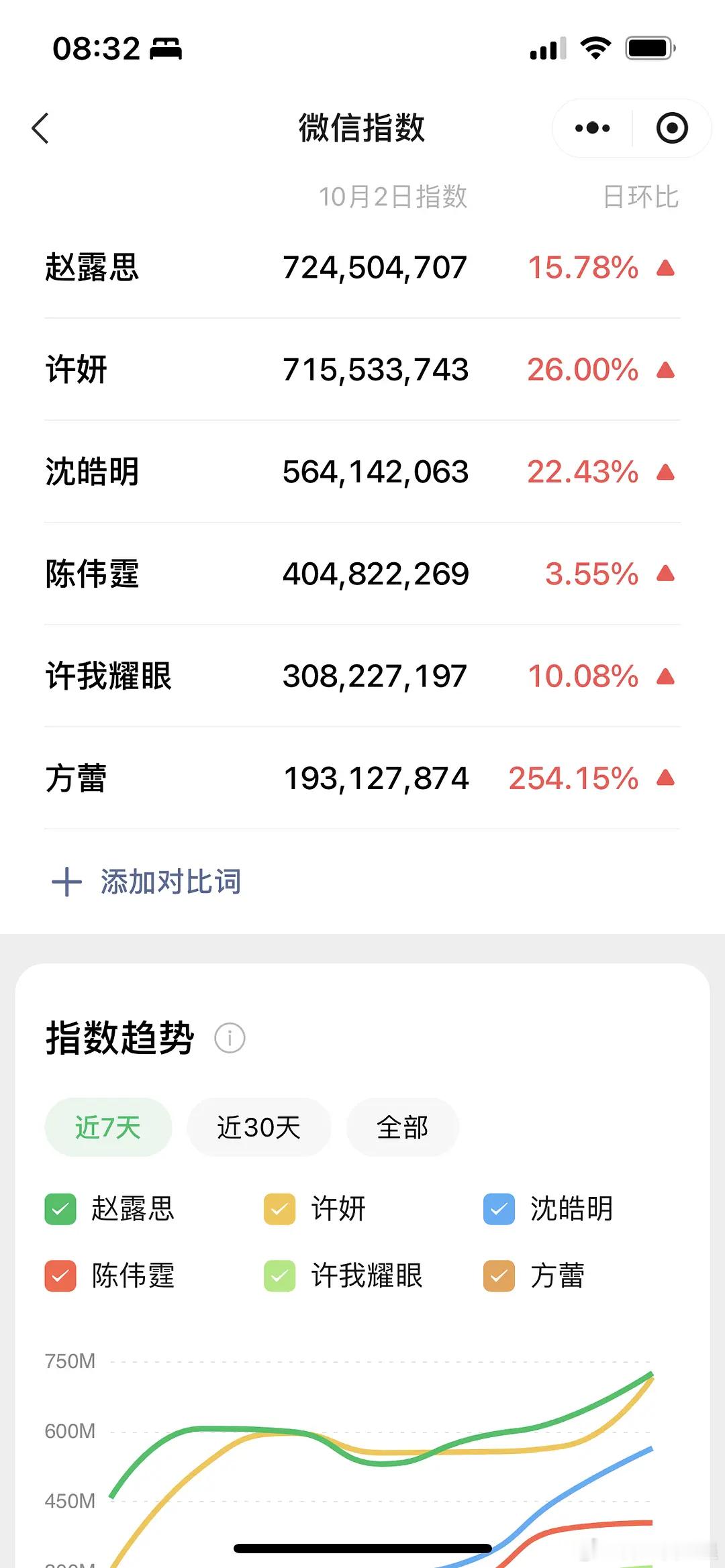Show 全部 time range

point(402,1127)
